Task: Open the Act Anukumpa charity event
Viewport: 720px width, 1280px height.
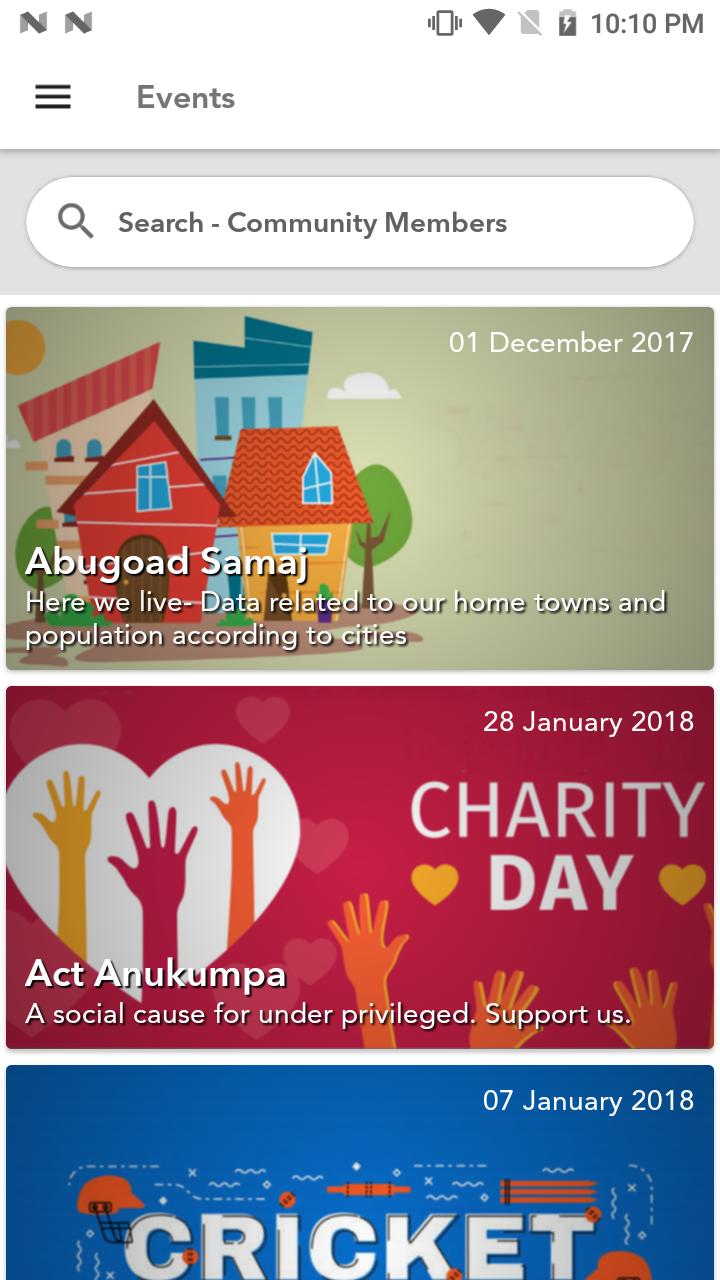Action: (x=360, y=867)
